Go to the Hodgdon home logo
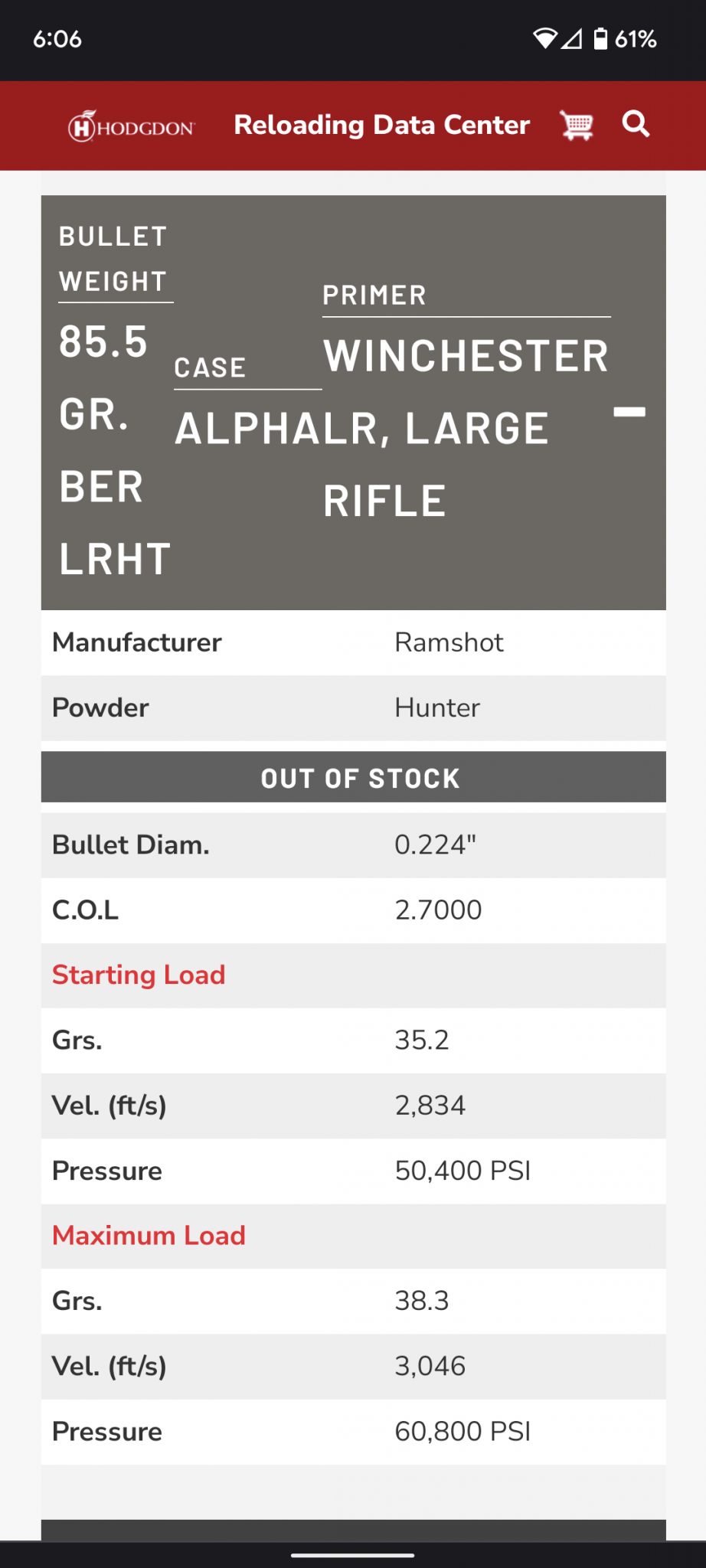 tap(132, 126)
